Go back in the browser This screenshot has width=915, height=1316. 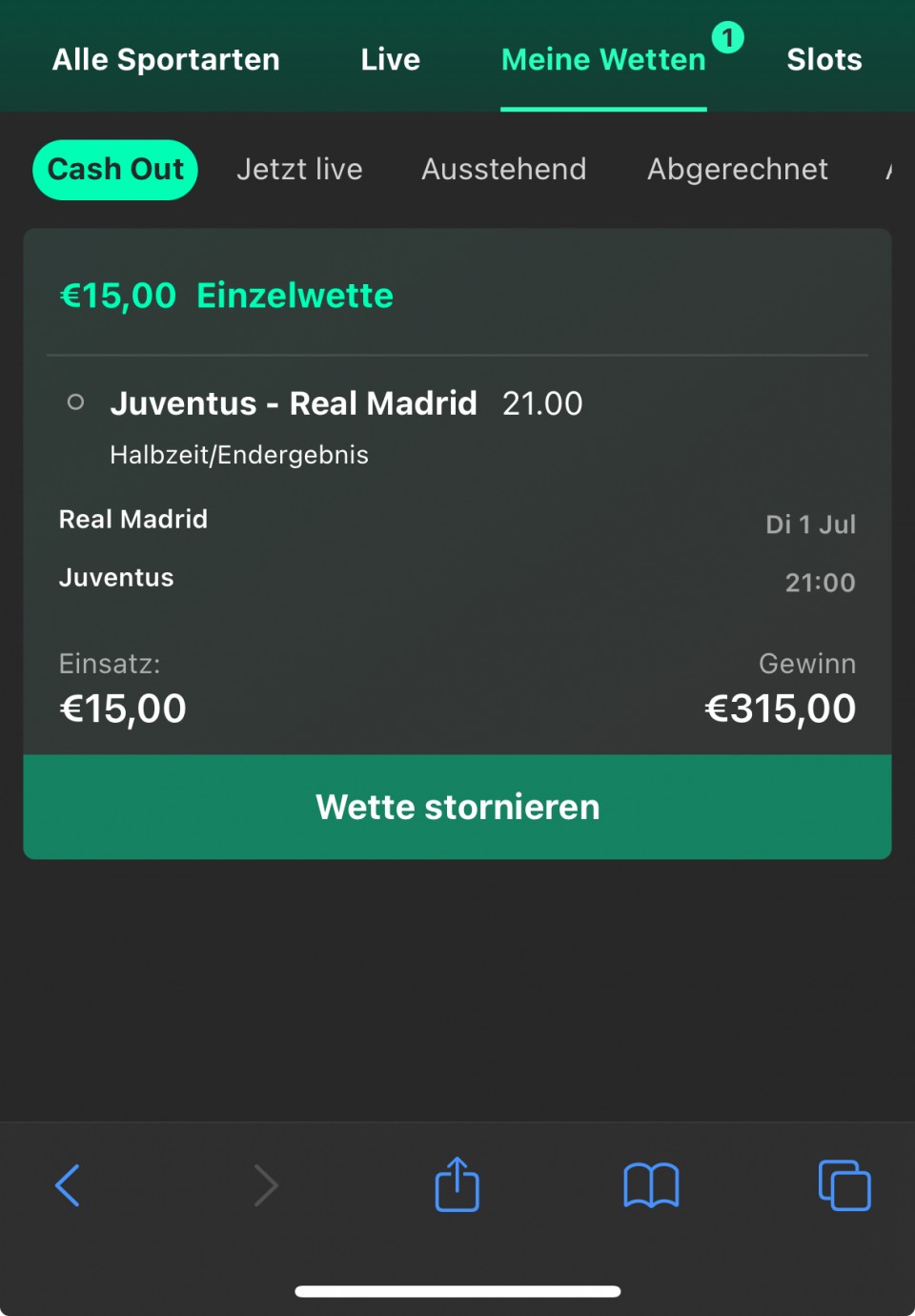(68, 1185)
